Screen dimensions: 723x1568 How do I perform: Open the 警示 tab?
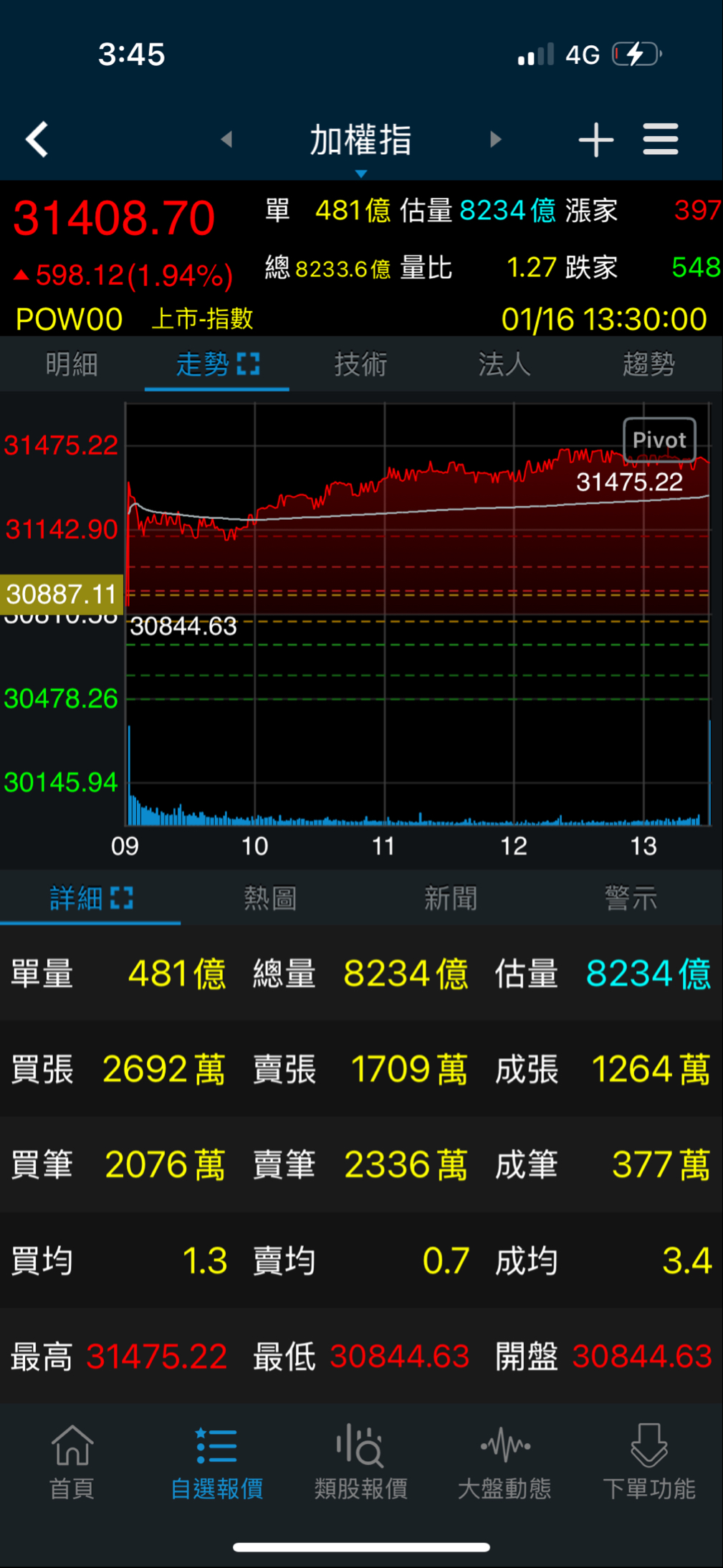tap(631, 898)
